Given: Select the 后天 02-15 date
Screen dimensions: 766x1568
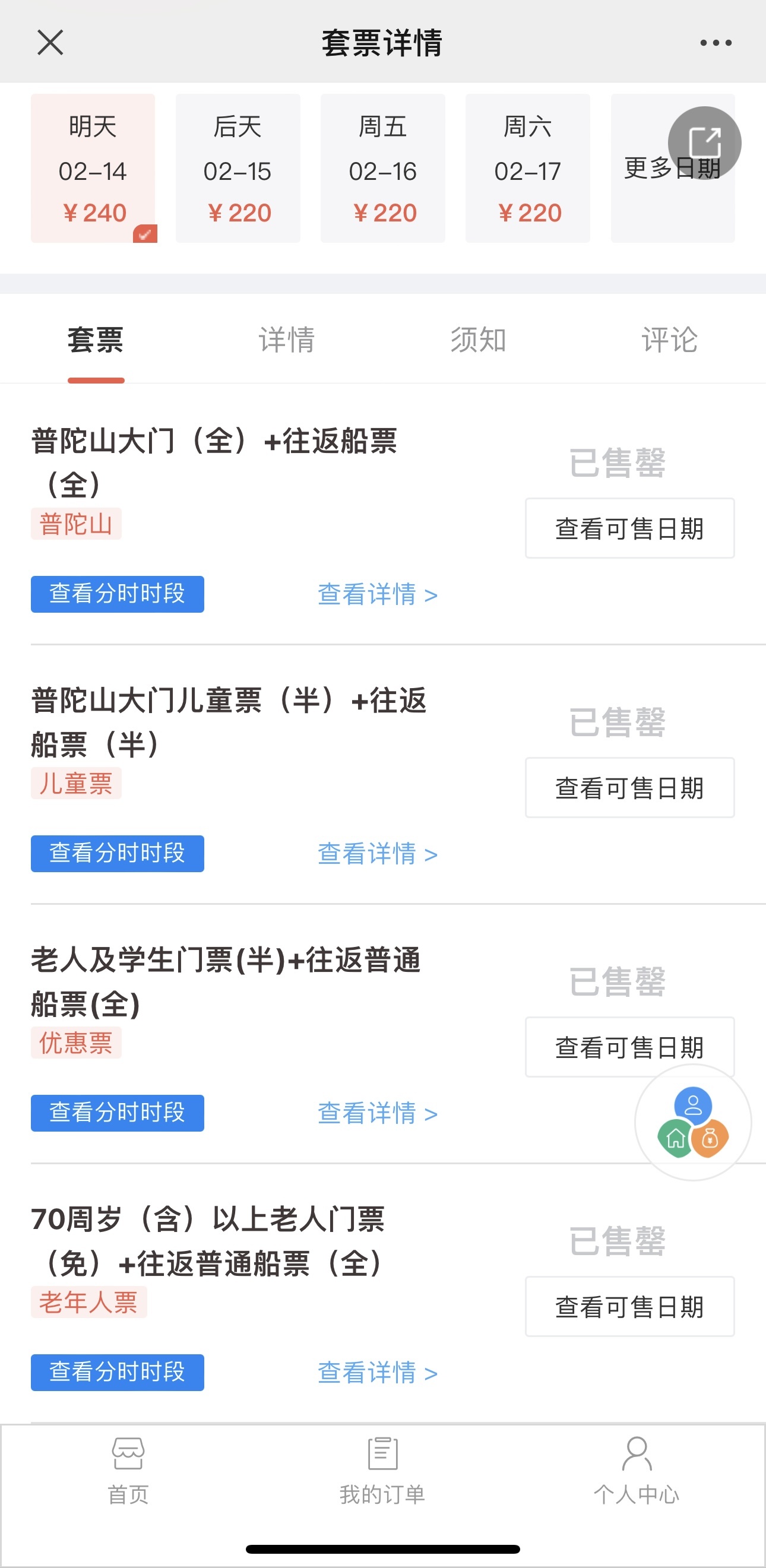Looking at the screenshot, I should pos(238,169).
